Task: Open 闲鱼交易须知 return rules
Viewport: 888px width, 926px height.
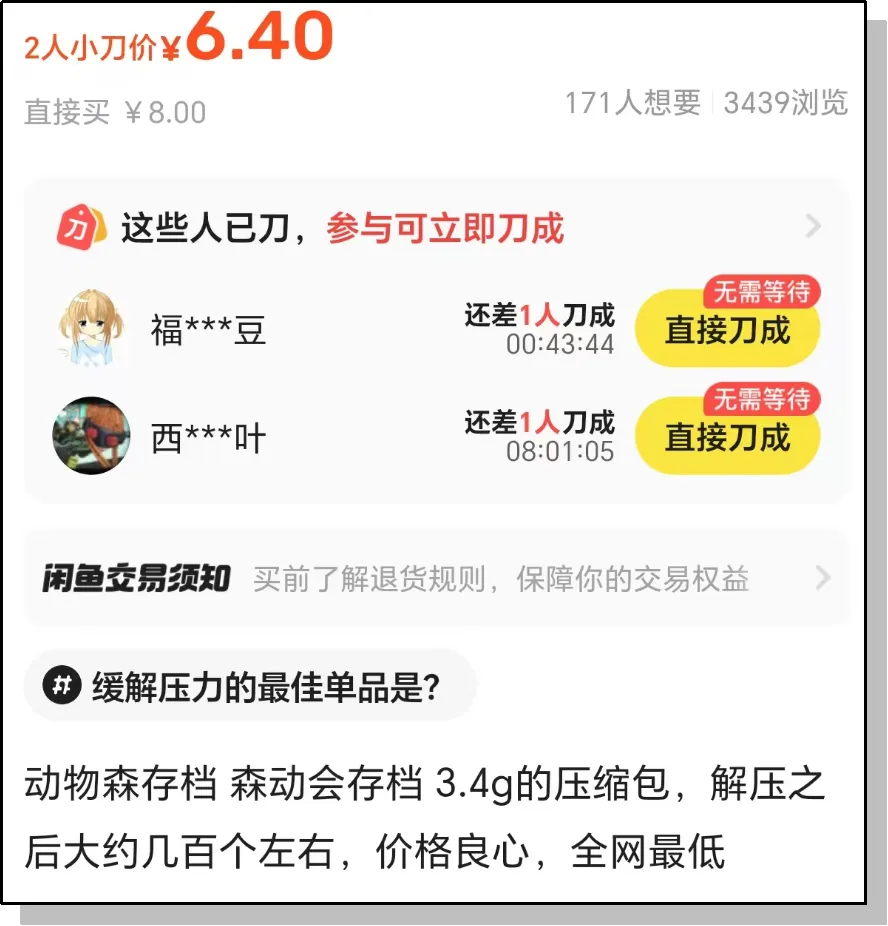Action: pyautogui.click(x=436, y=578)
